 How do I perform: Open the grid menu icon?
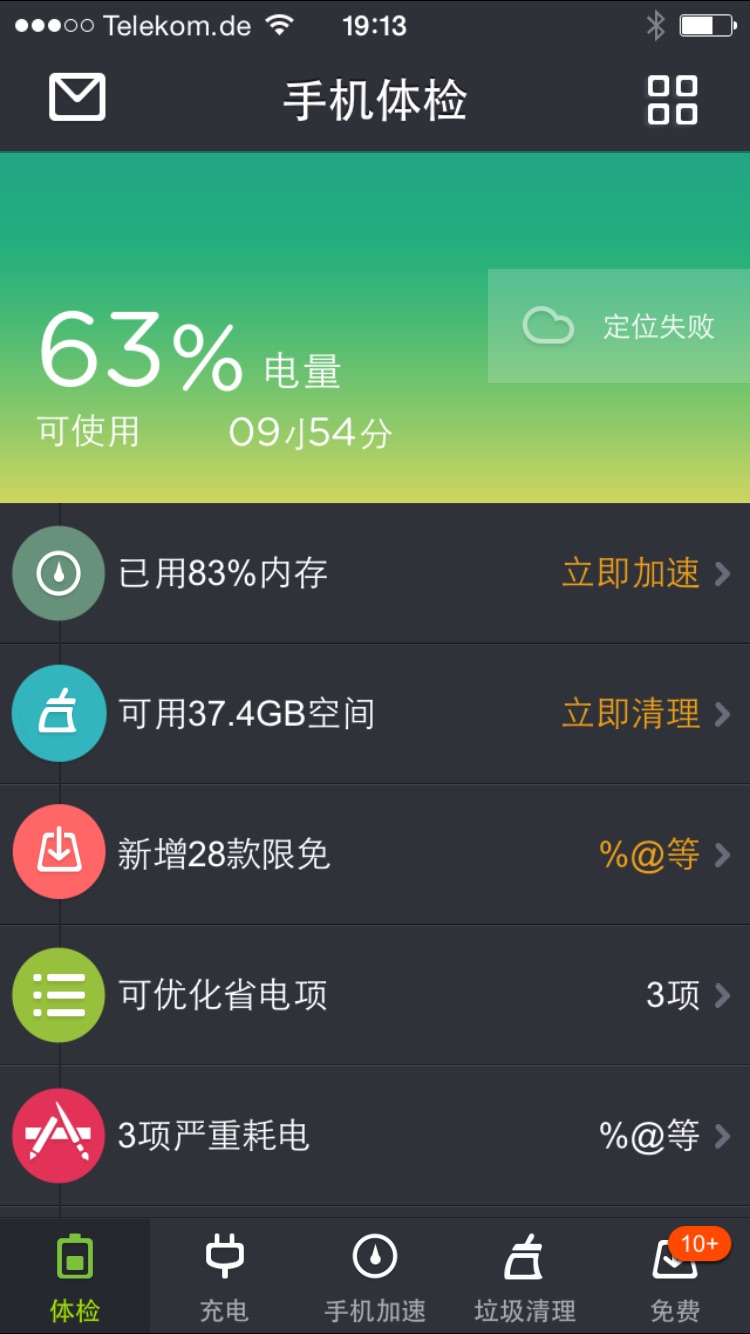[672, 99]
